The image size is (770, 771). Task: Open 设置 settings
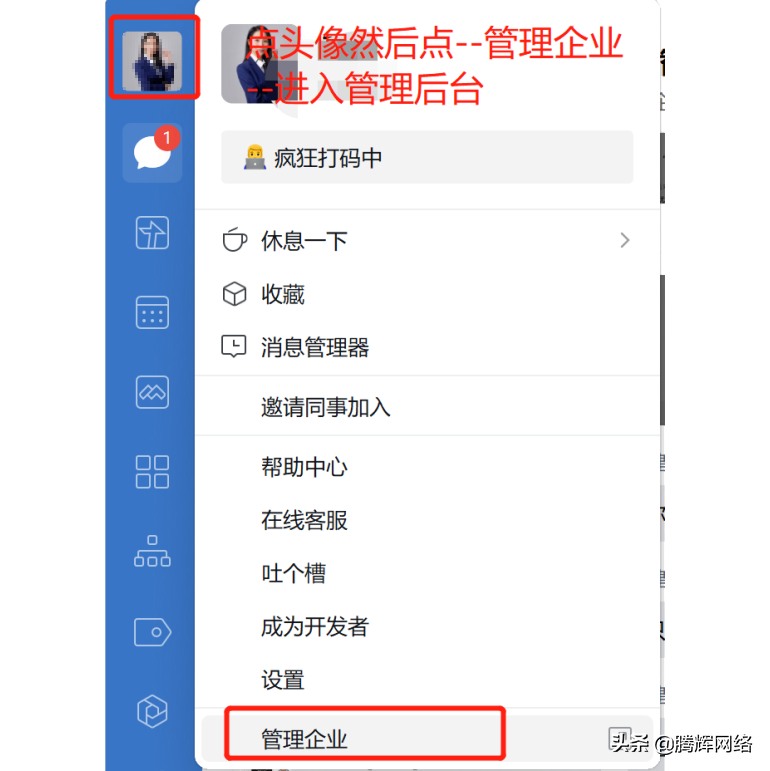pyautogui.click(x=282, y=680)
